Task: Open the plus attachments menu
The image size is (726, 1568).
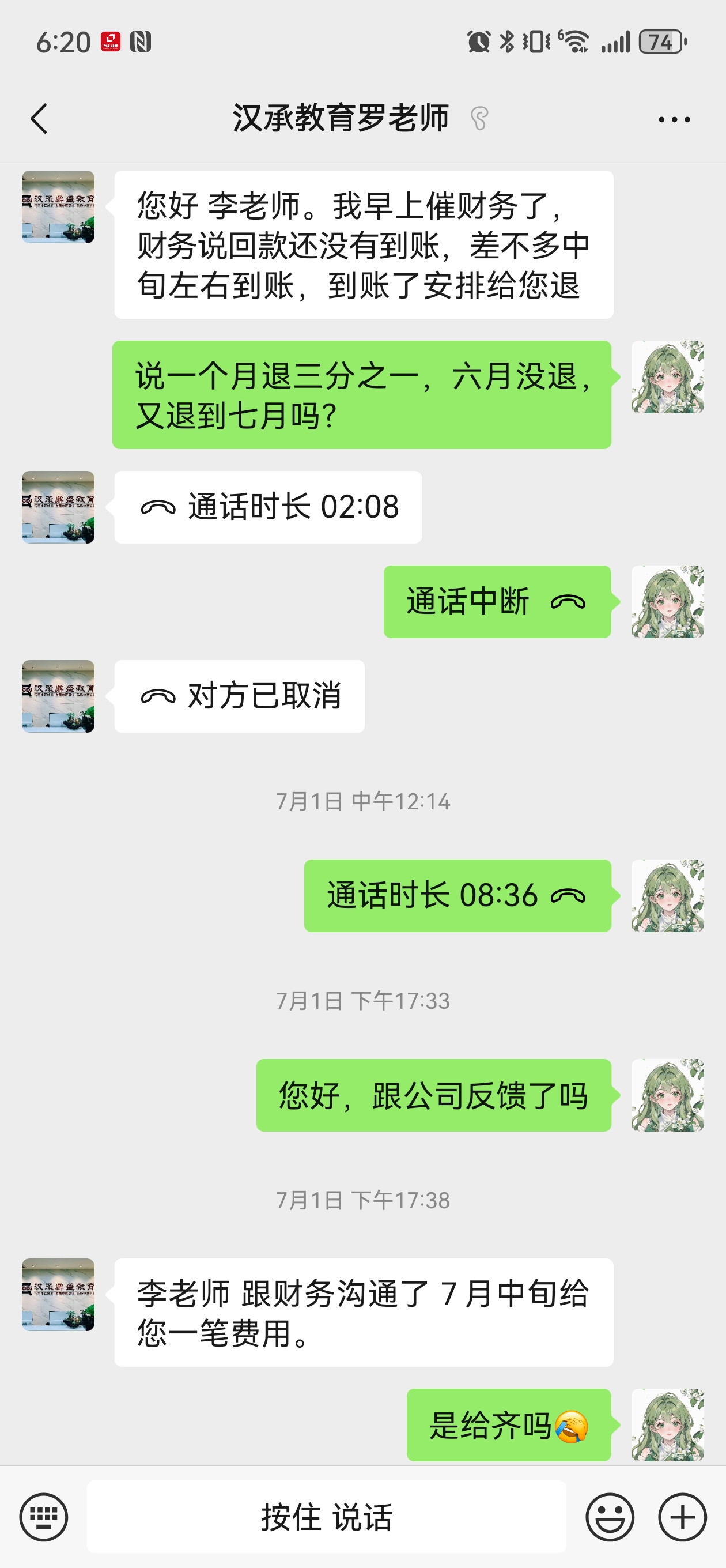Action: point(682,1517)
